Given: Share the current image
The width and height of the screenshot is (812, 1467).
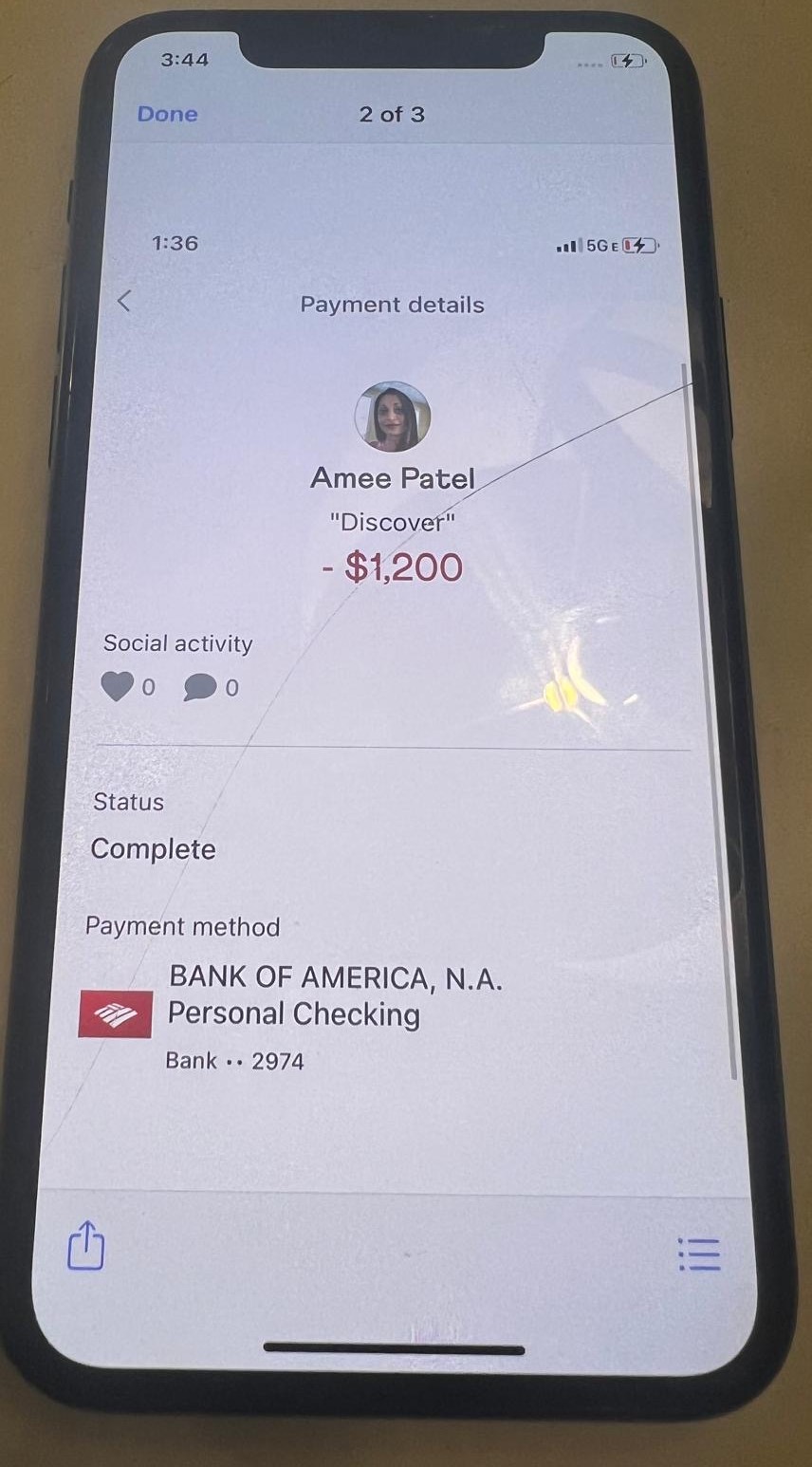Looking at the screenshot, I should [85, 1245].
